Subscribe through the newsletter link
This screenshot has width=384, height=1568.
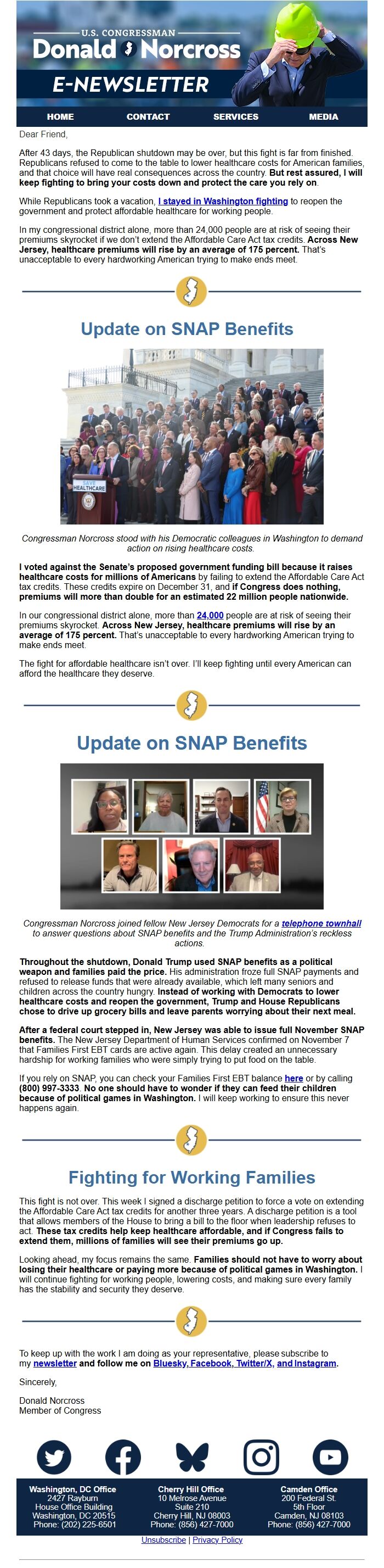point(55,1364)
